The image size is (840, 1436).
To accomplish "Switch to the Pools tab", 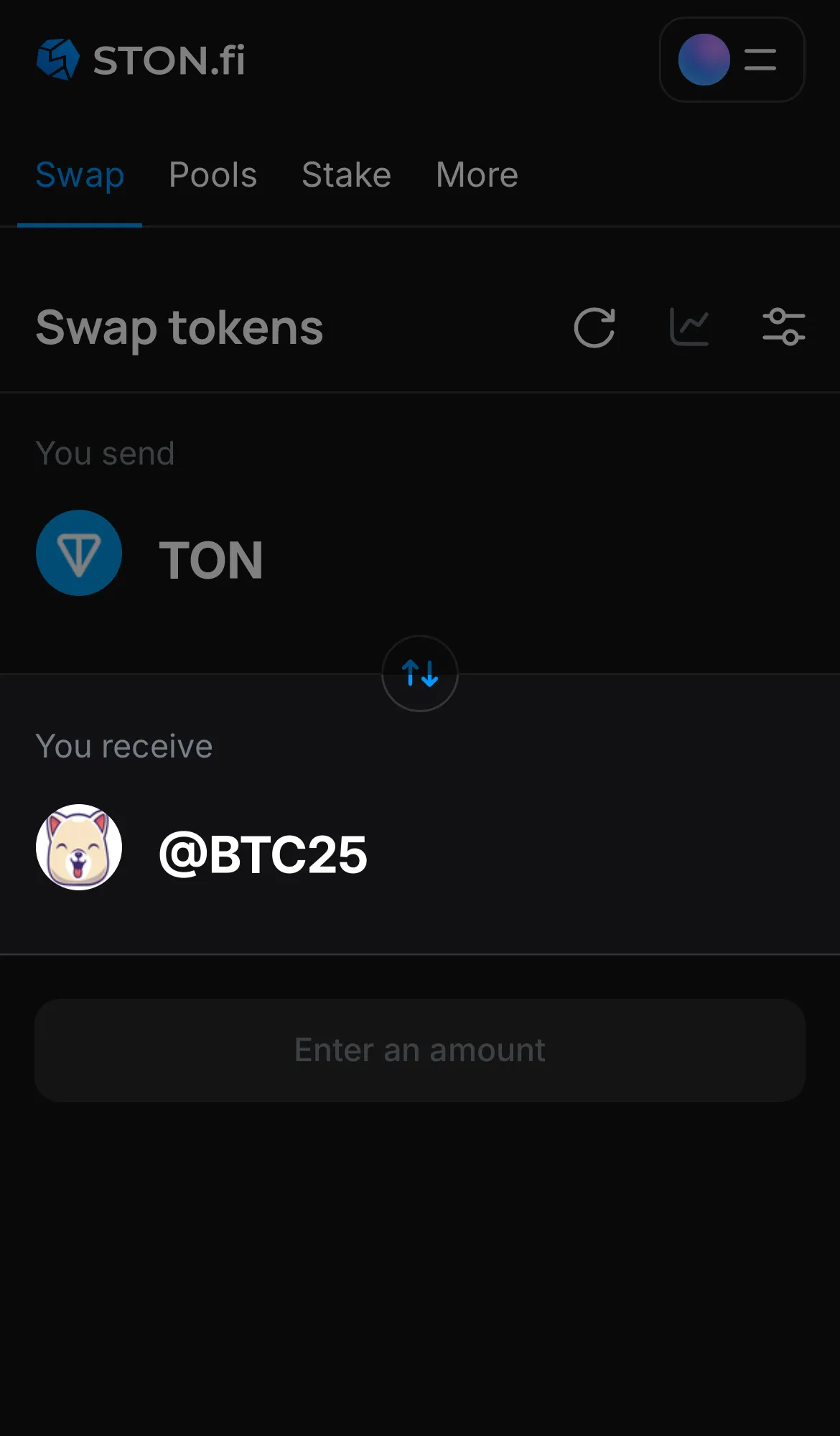I will coord(213,174).
